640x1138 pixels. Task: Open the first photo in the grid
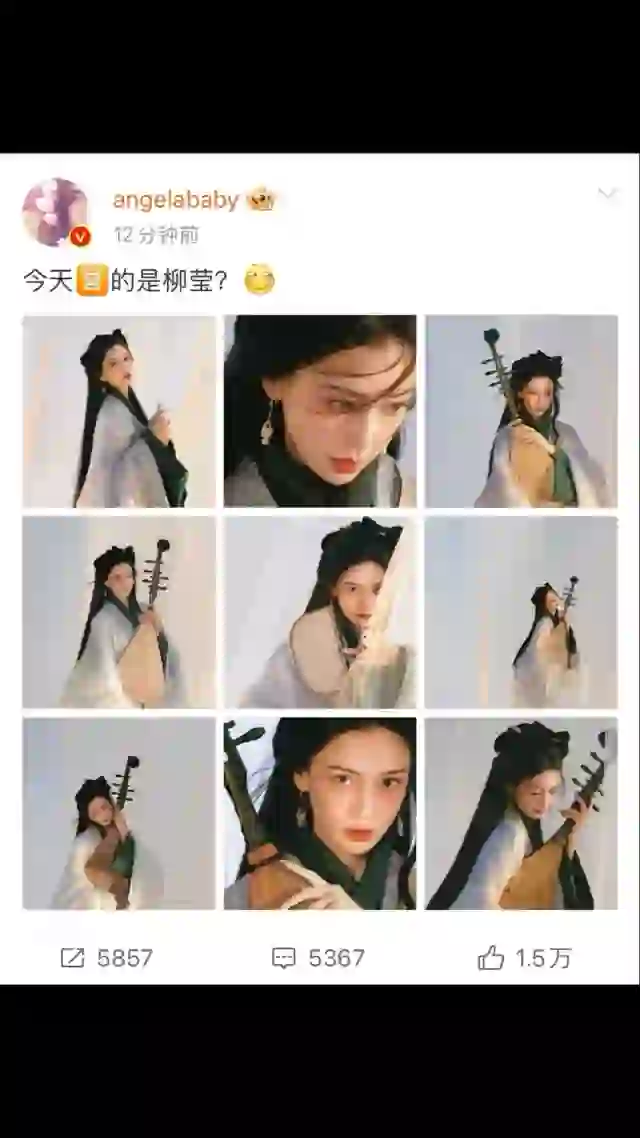(119, 411)
